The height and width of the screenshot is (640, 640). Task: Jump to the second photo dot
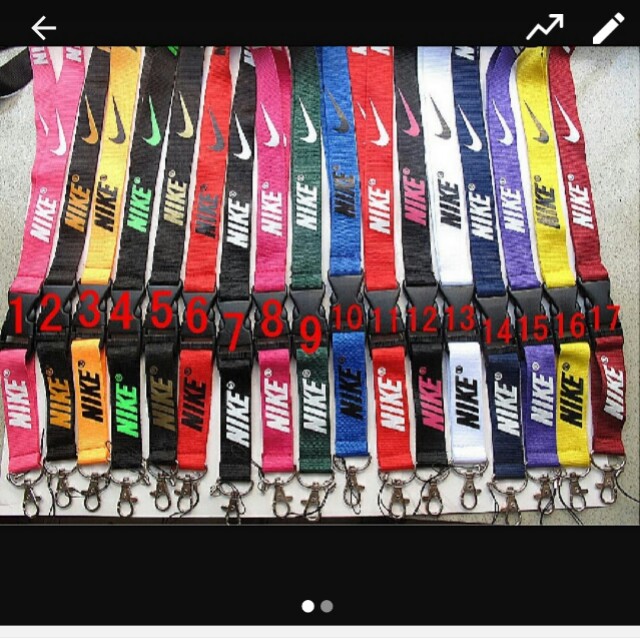(327, 606)
